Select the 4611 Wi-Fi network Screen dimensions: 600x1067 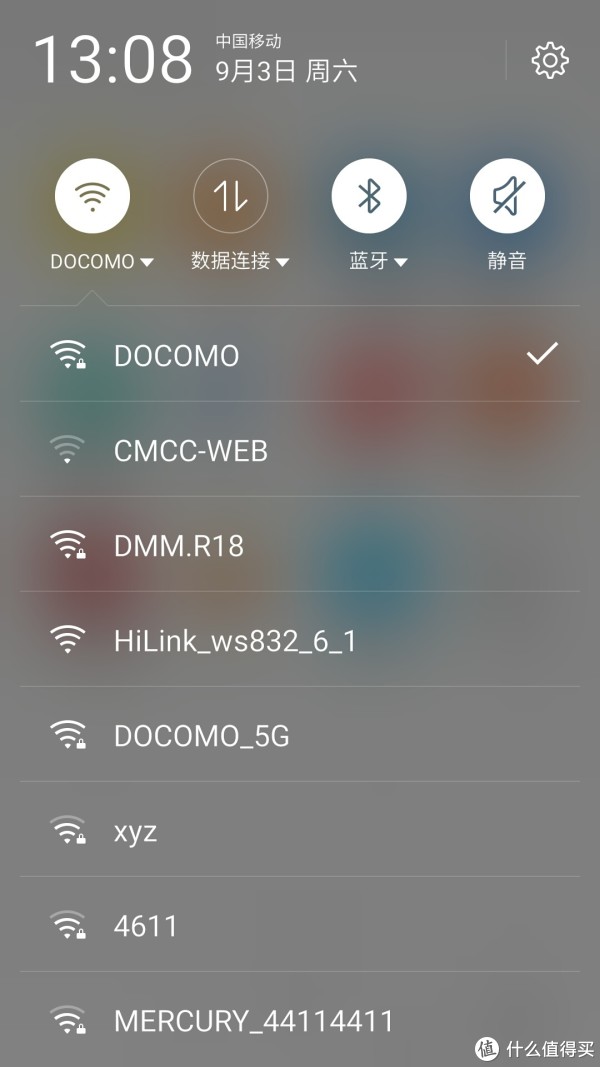pos(300,924)
